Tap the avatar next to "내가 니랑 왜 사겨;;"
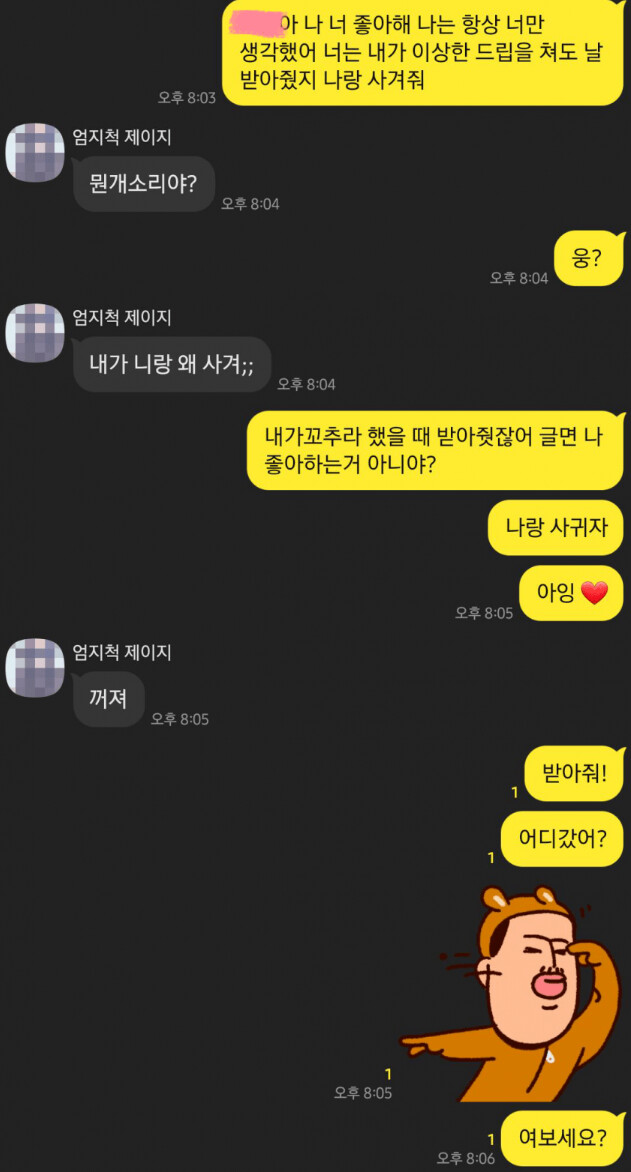Viewport: 631px width, 1172px height. pos(36,333)
